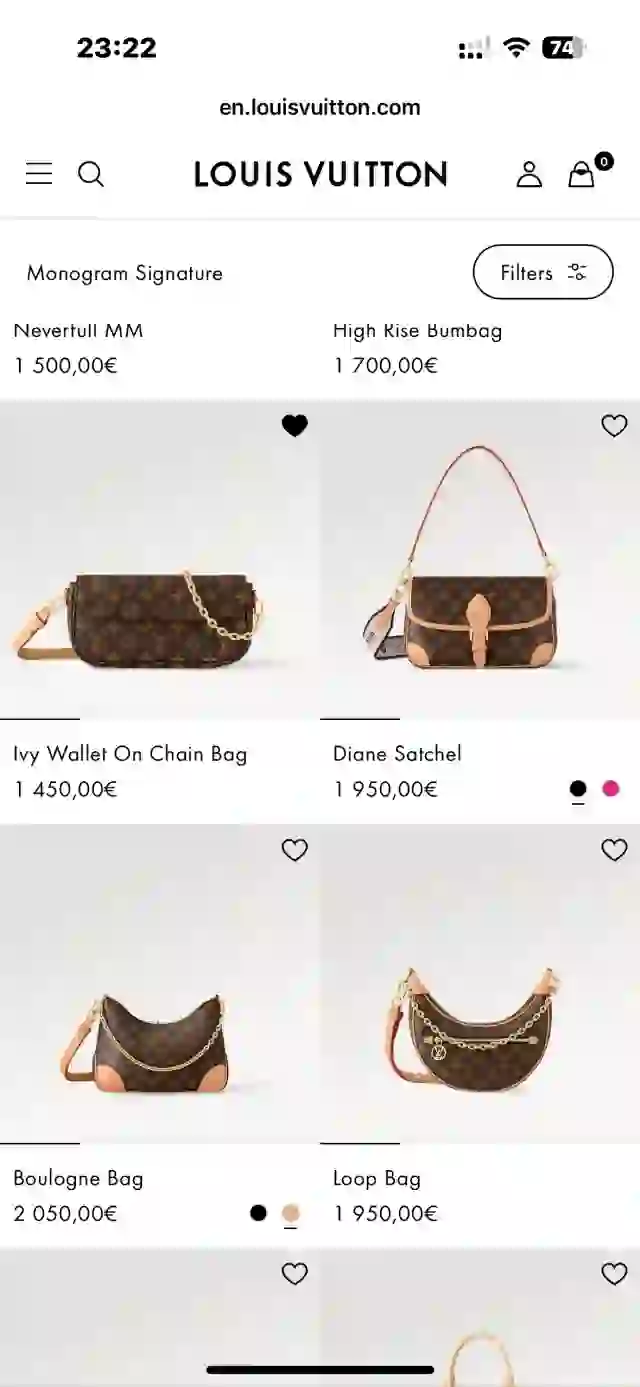Choose the black color for Boulogne Bag
Screen dimensions: 640x1387
(258, 1213)
